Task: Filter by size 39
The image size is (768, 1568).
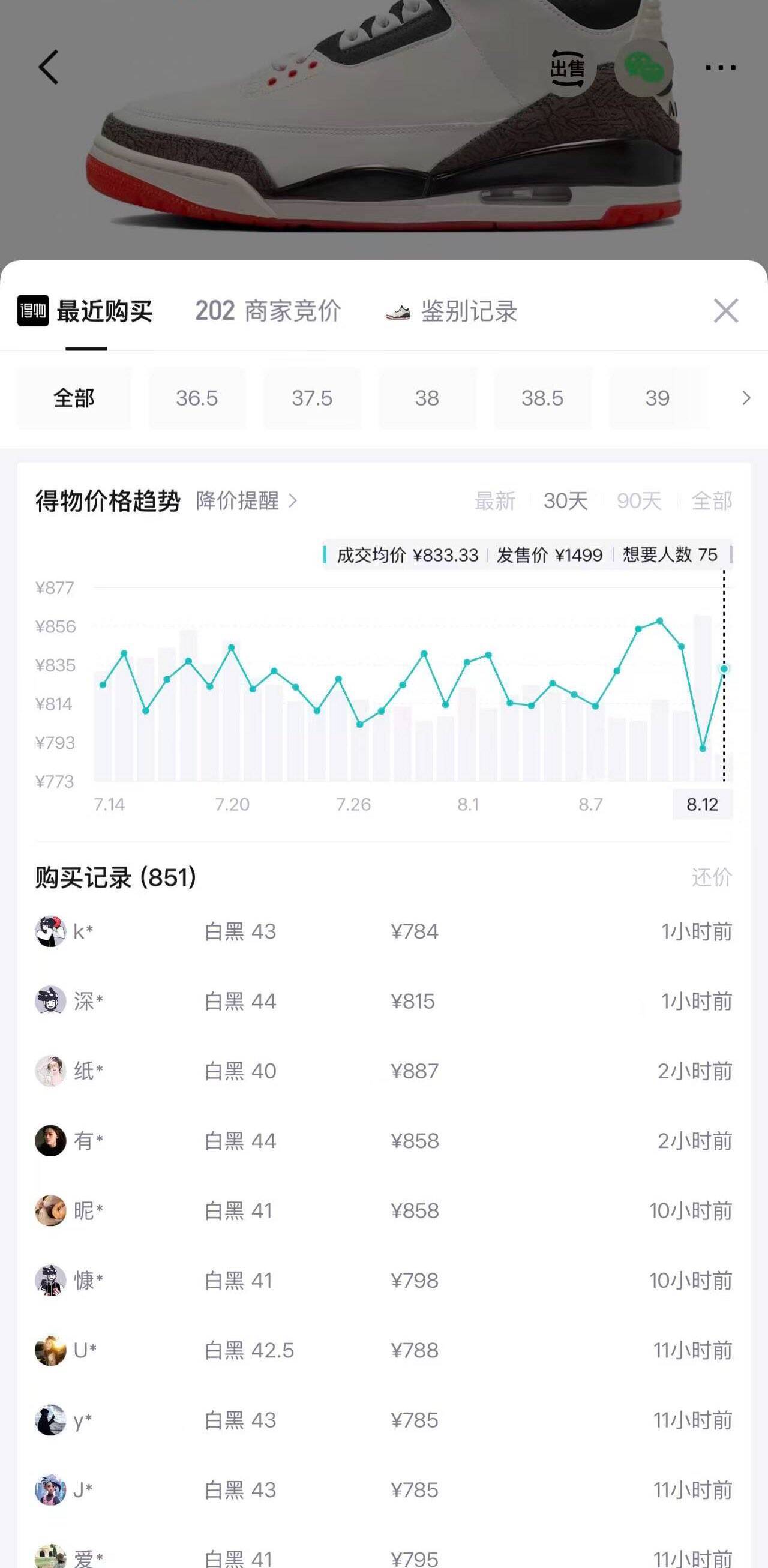Action: point(658,398)
